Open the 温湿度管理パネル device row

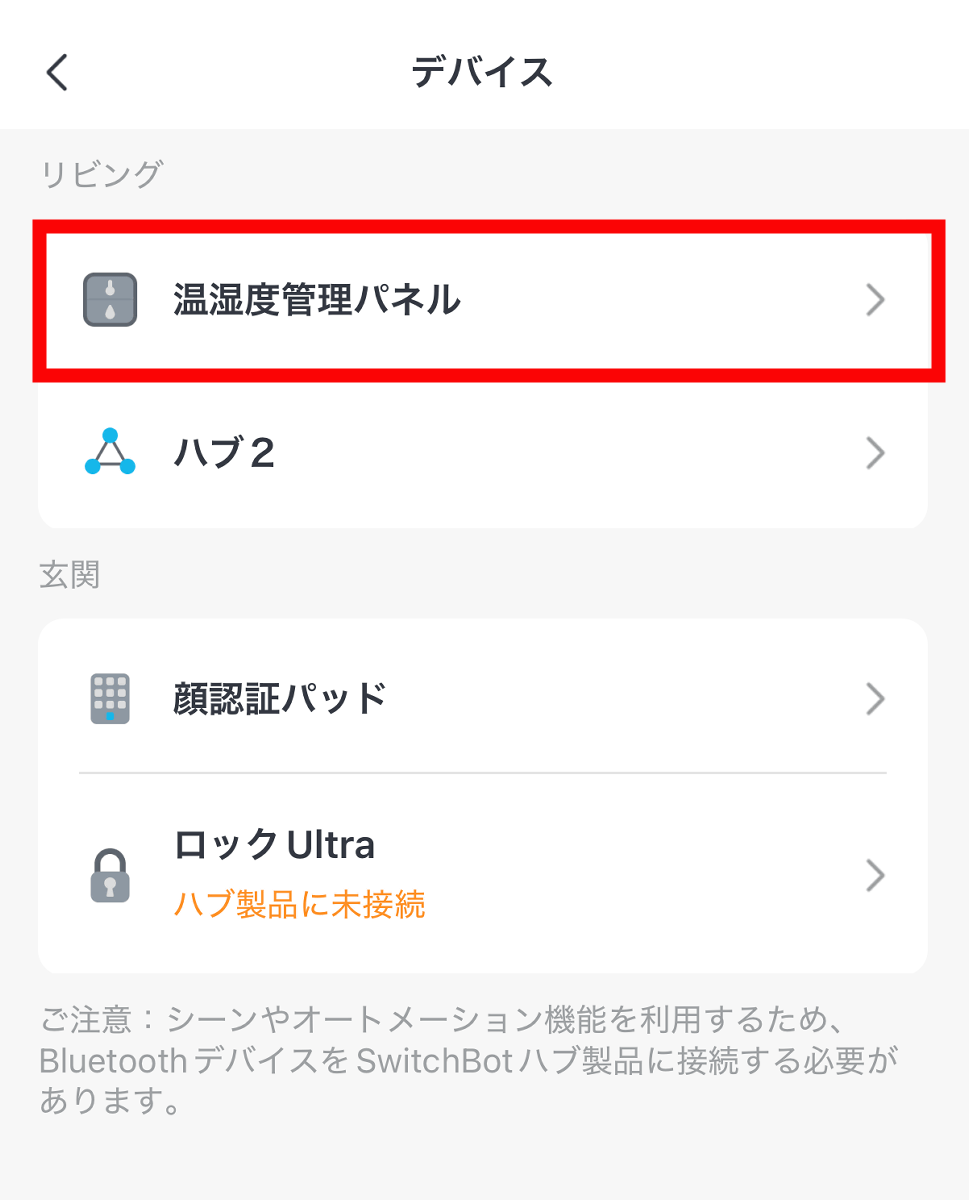coord(483,300)
